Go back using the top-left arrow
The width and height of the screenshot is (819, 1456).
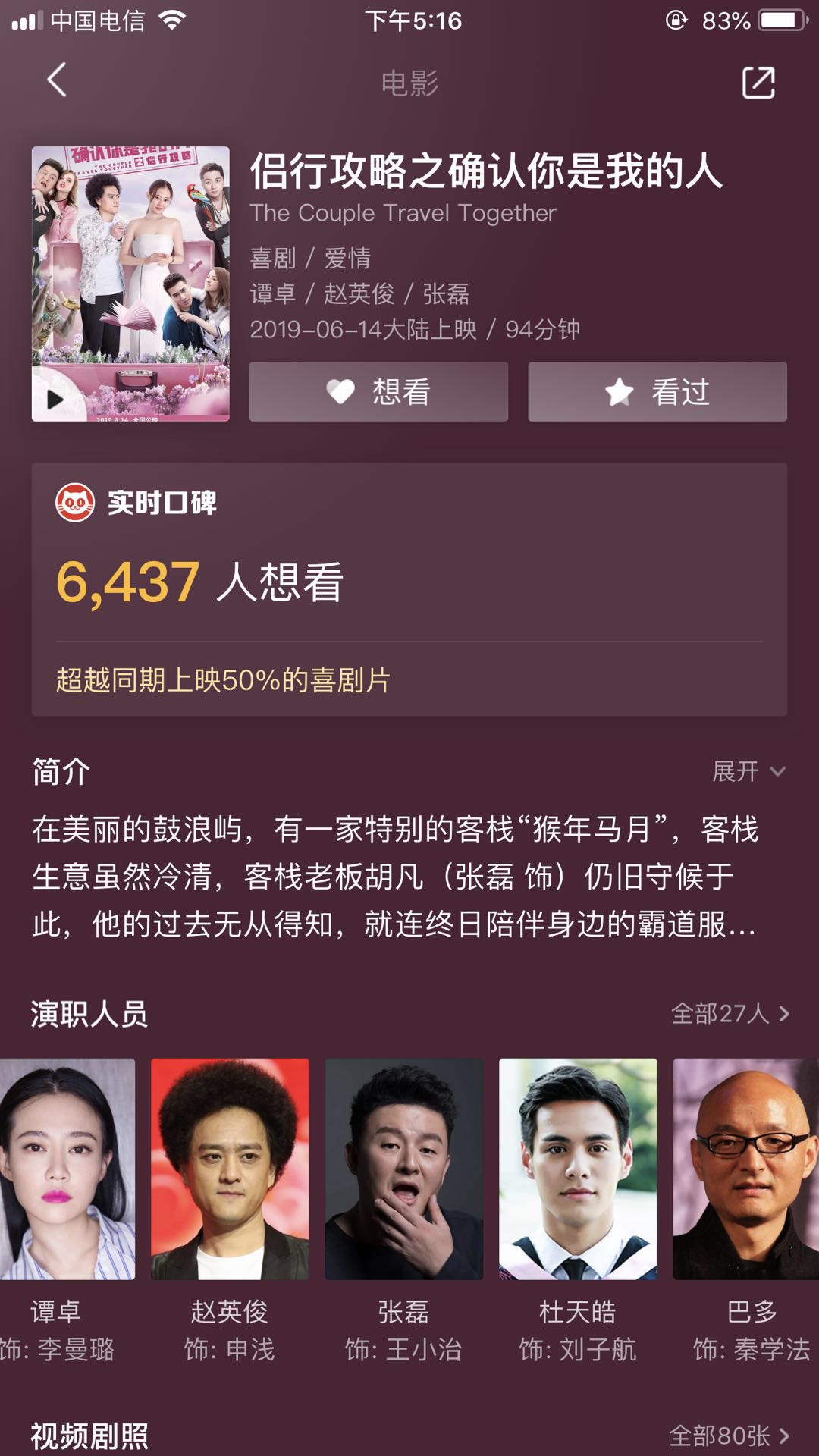coord(57,80)
